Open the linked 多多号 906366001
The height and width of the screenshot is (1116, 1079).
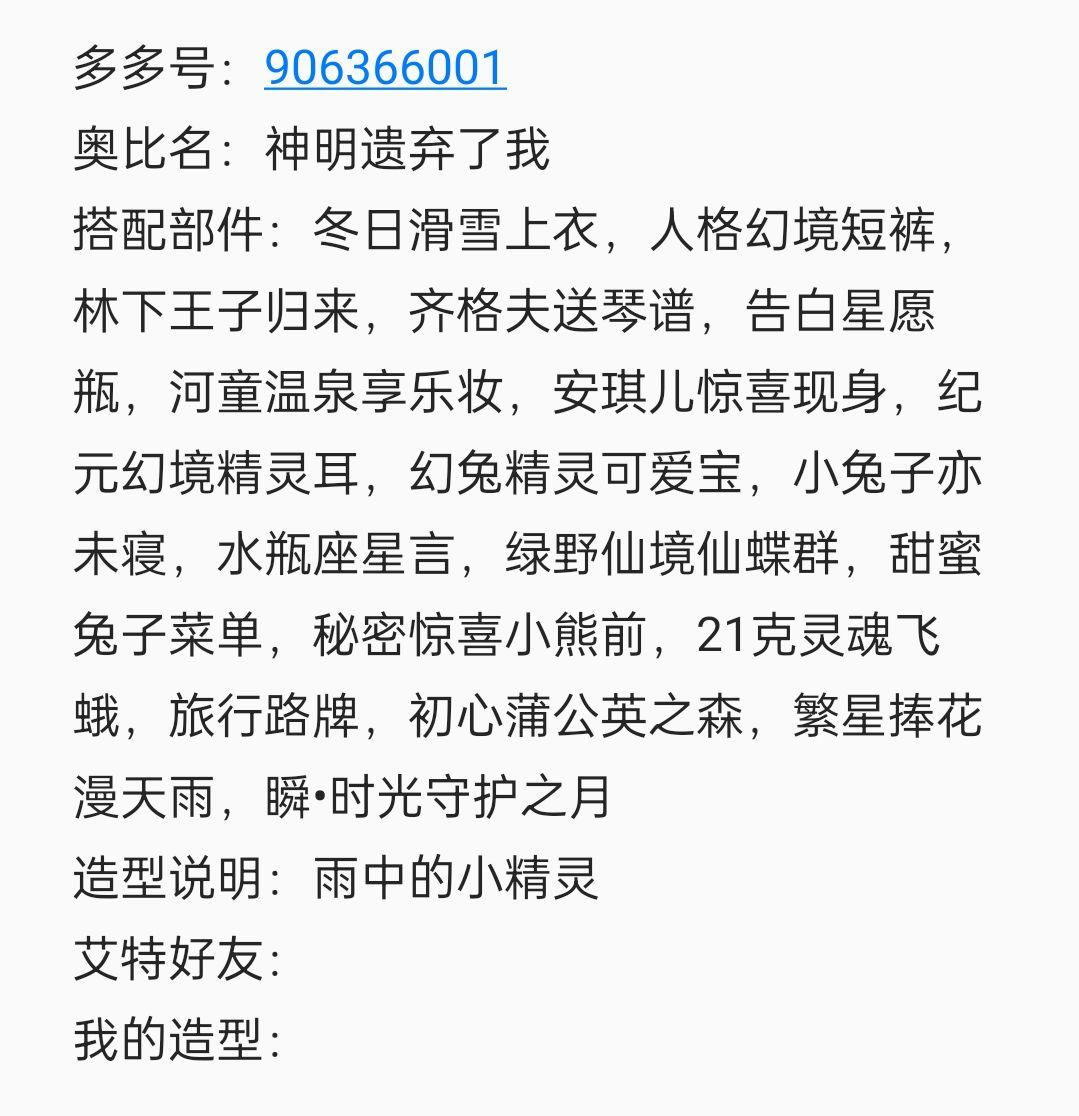pos(385,68)
